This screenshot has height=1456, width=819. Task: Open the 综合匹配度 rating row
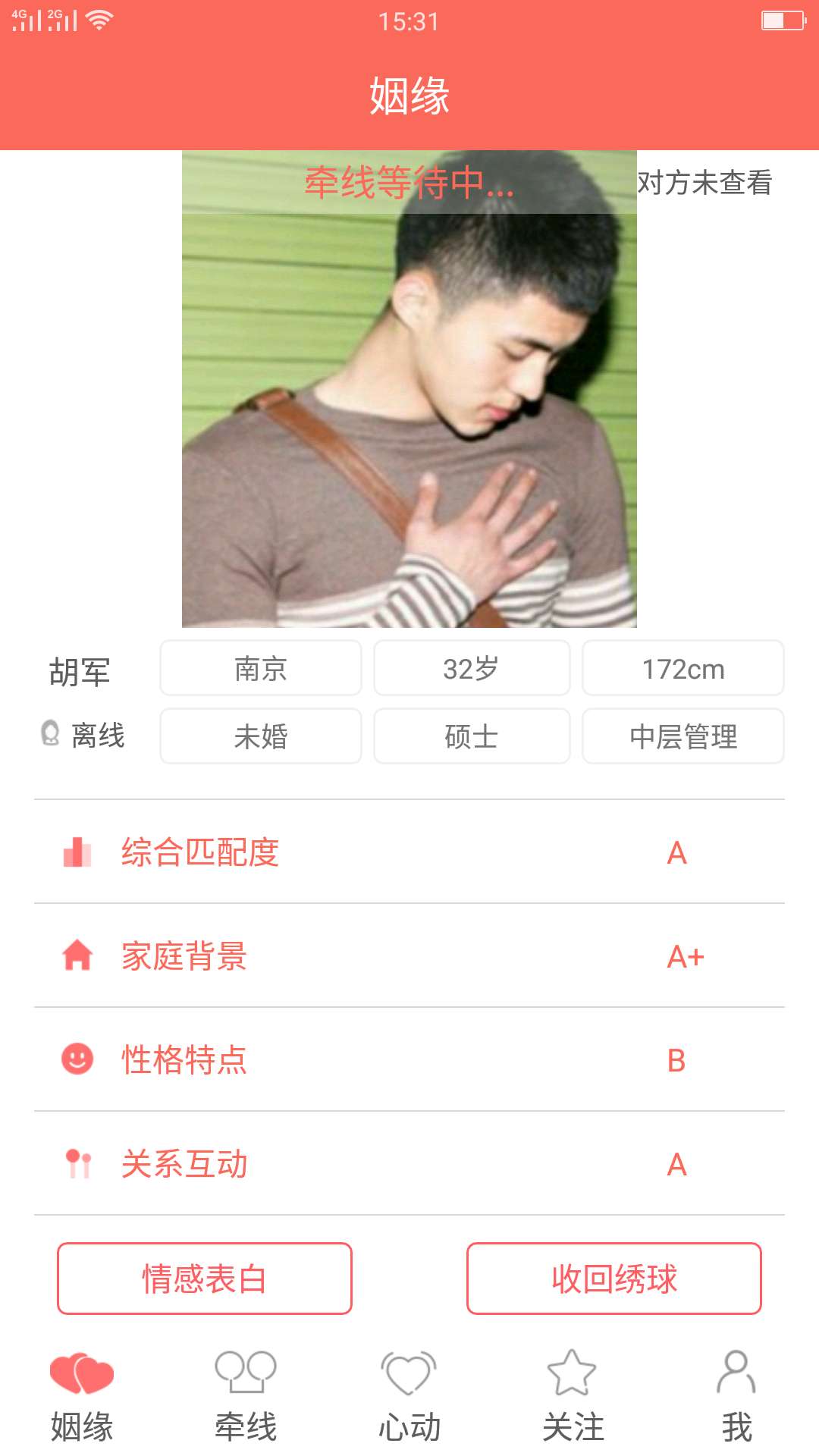(409, 852)
